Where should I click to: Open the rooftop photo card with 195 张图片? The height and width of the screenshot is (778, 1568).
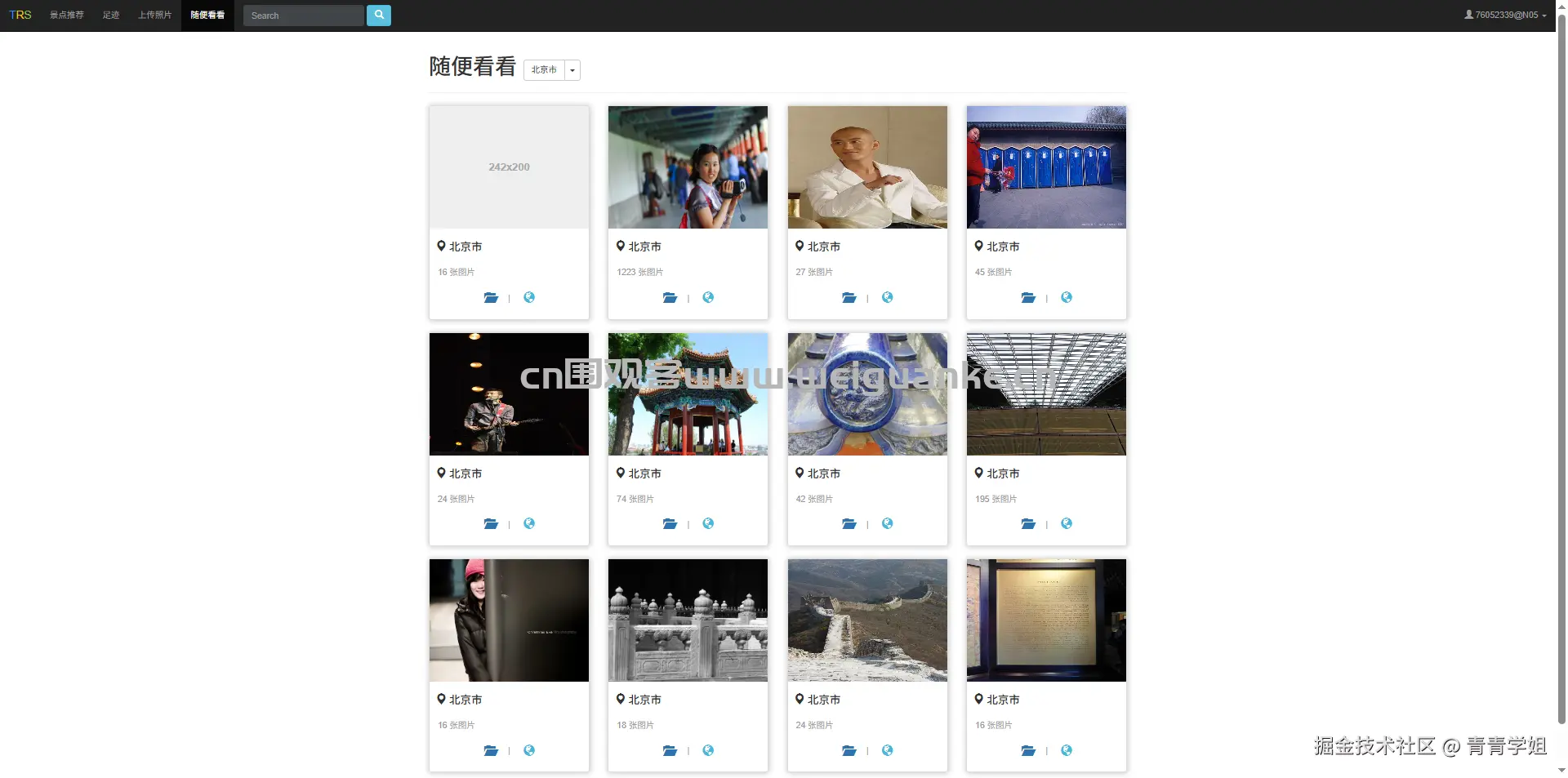coord(1046,394)
